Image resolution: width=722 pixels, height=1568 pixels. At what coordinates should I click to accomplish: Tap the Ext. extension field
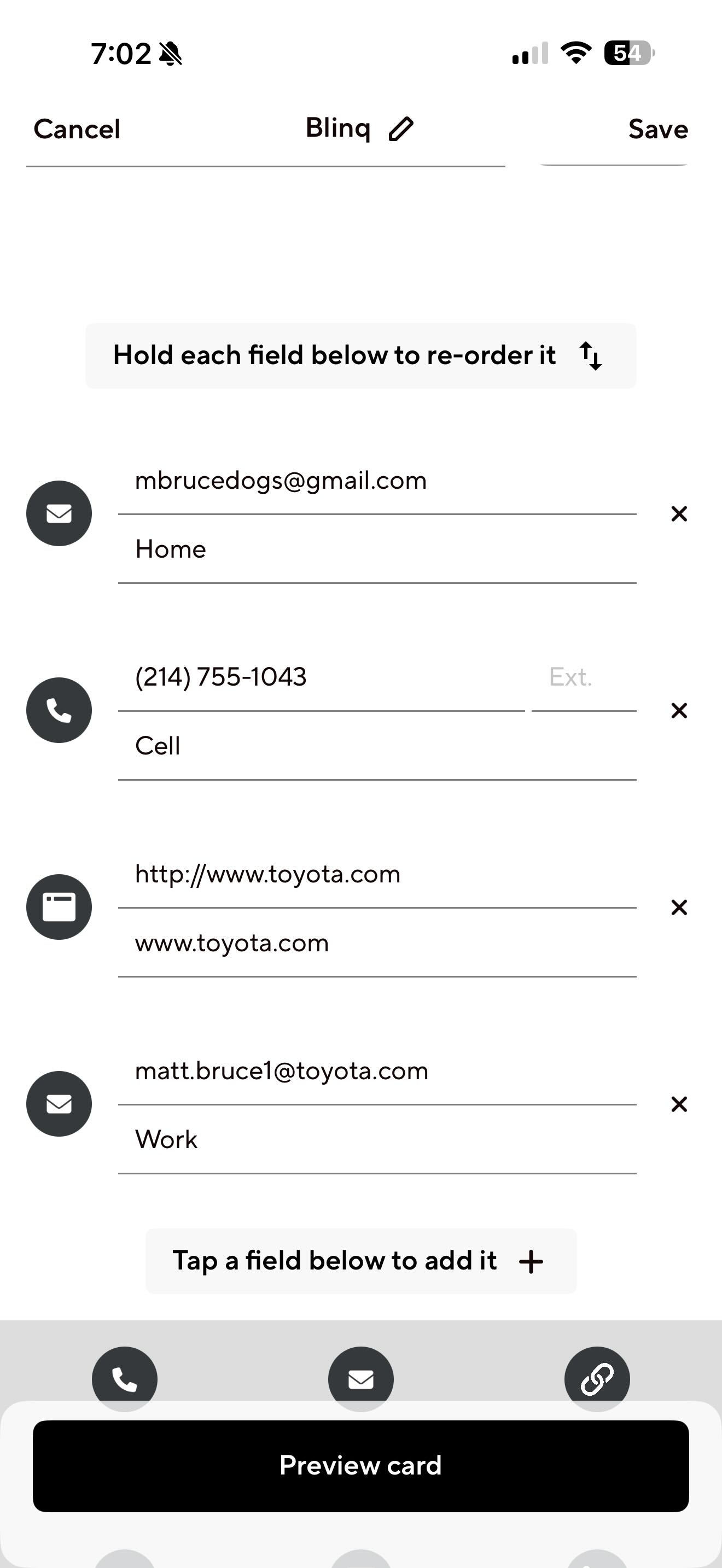(x=583, y=677)
